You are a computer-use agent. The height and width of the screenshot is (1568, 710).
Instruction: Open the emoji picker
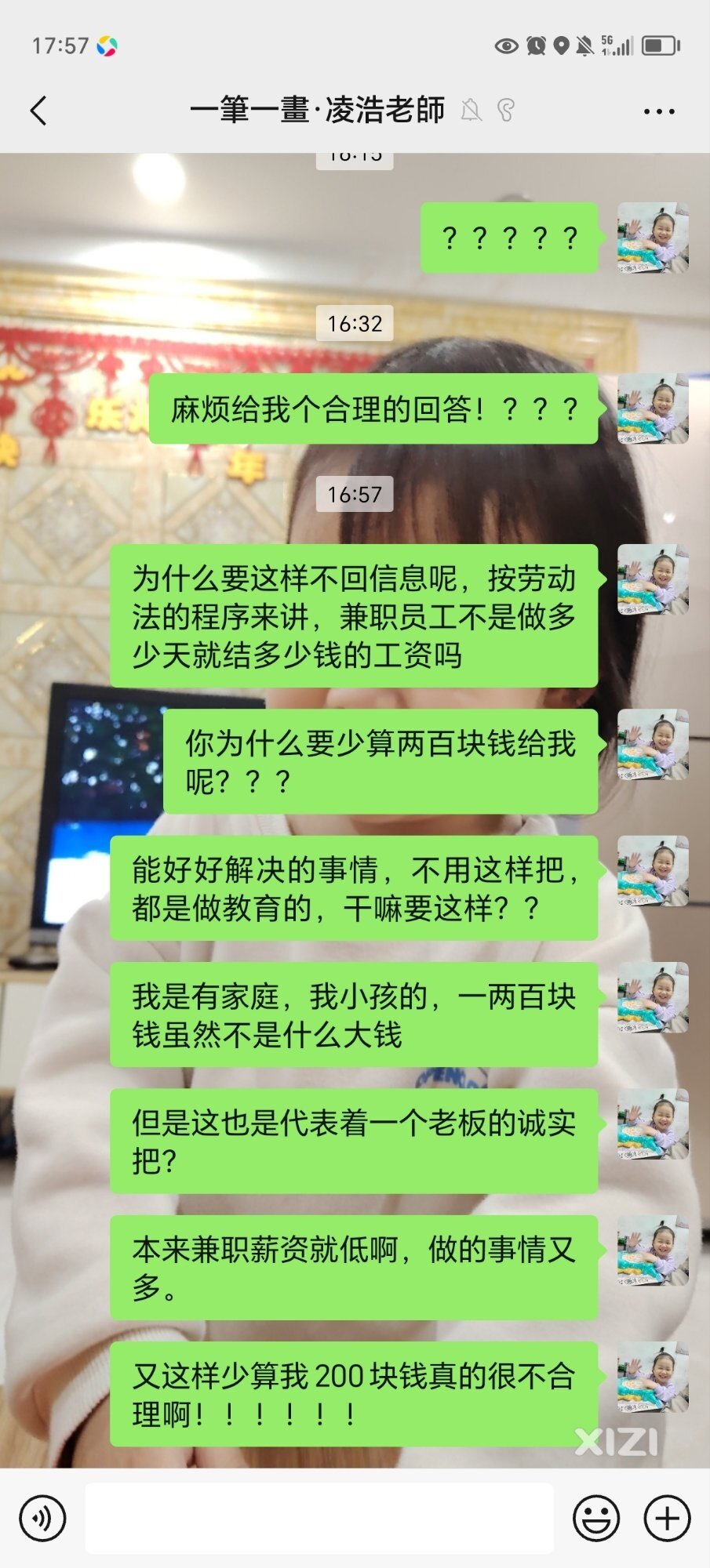[596, 1519]
